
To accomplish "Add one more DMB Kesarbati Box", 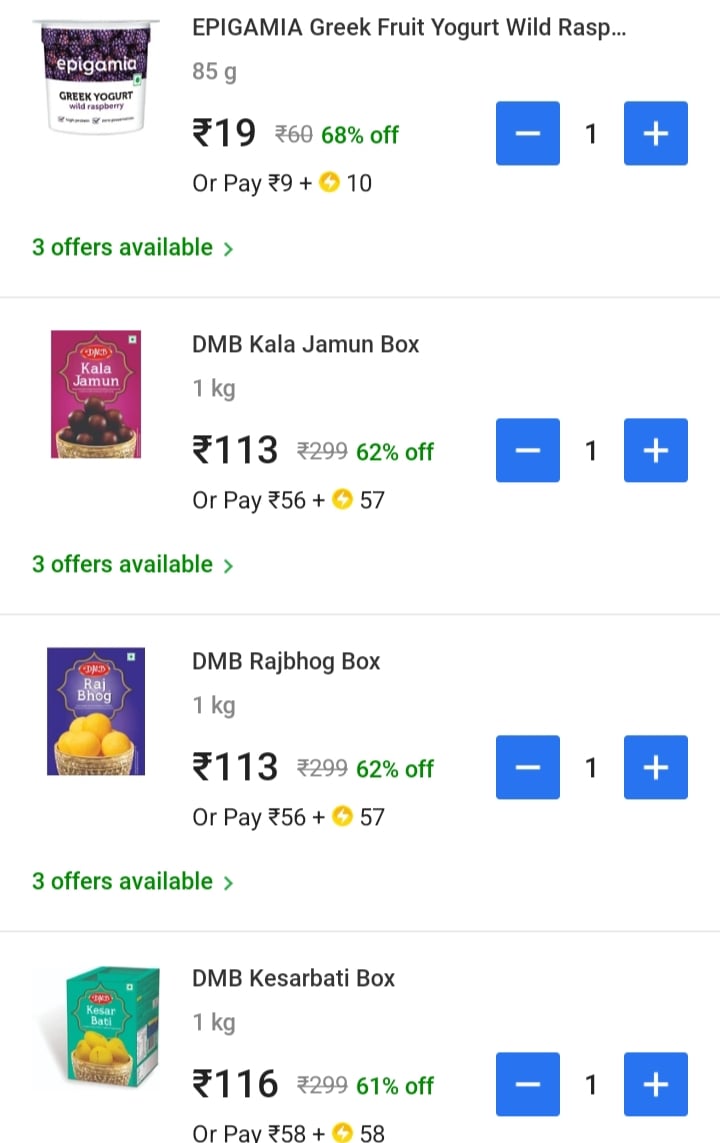I will click(x=655, y=1084).
